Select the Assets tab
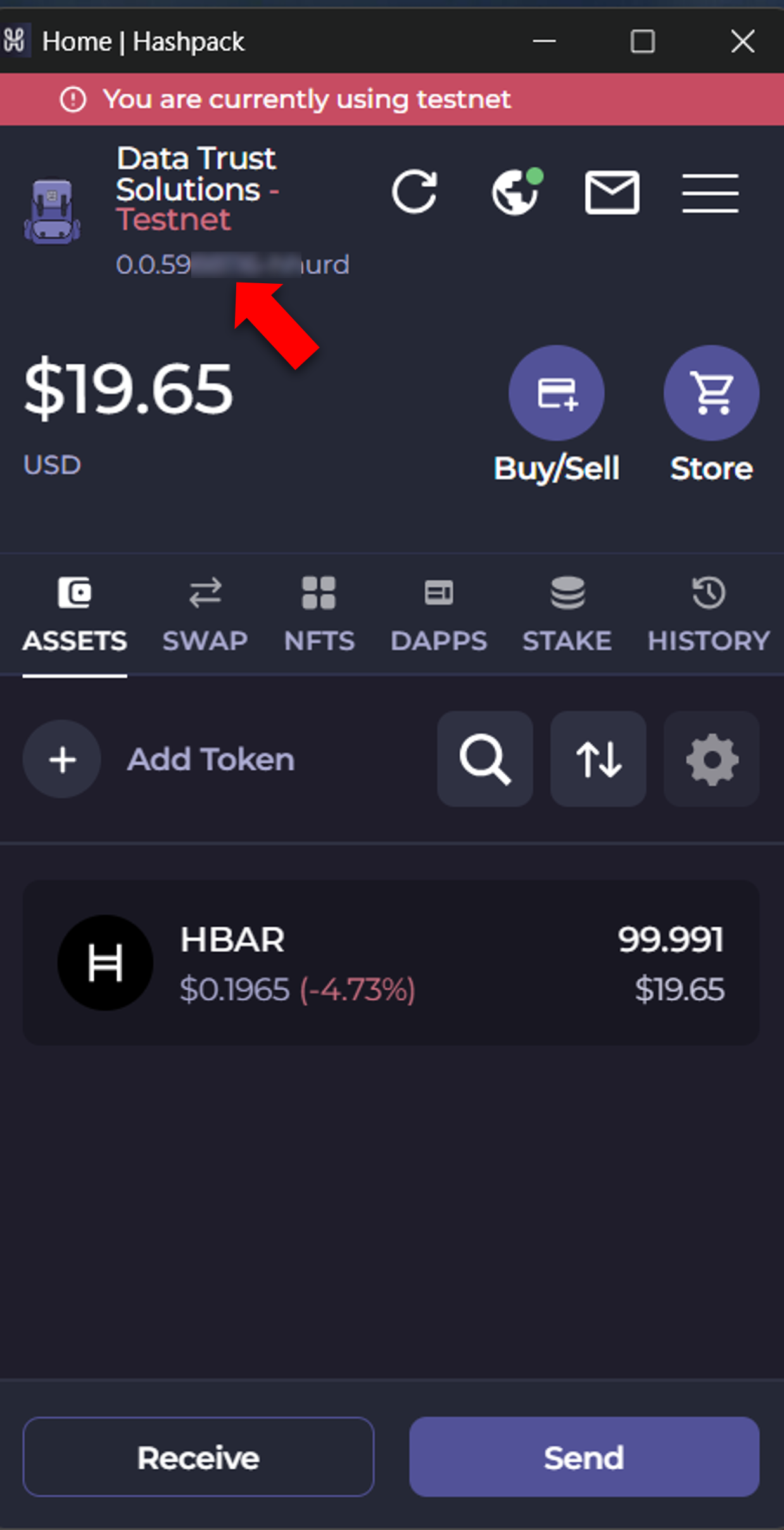Screen dimensions: 784x1530 [75, 613]
